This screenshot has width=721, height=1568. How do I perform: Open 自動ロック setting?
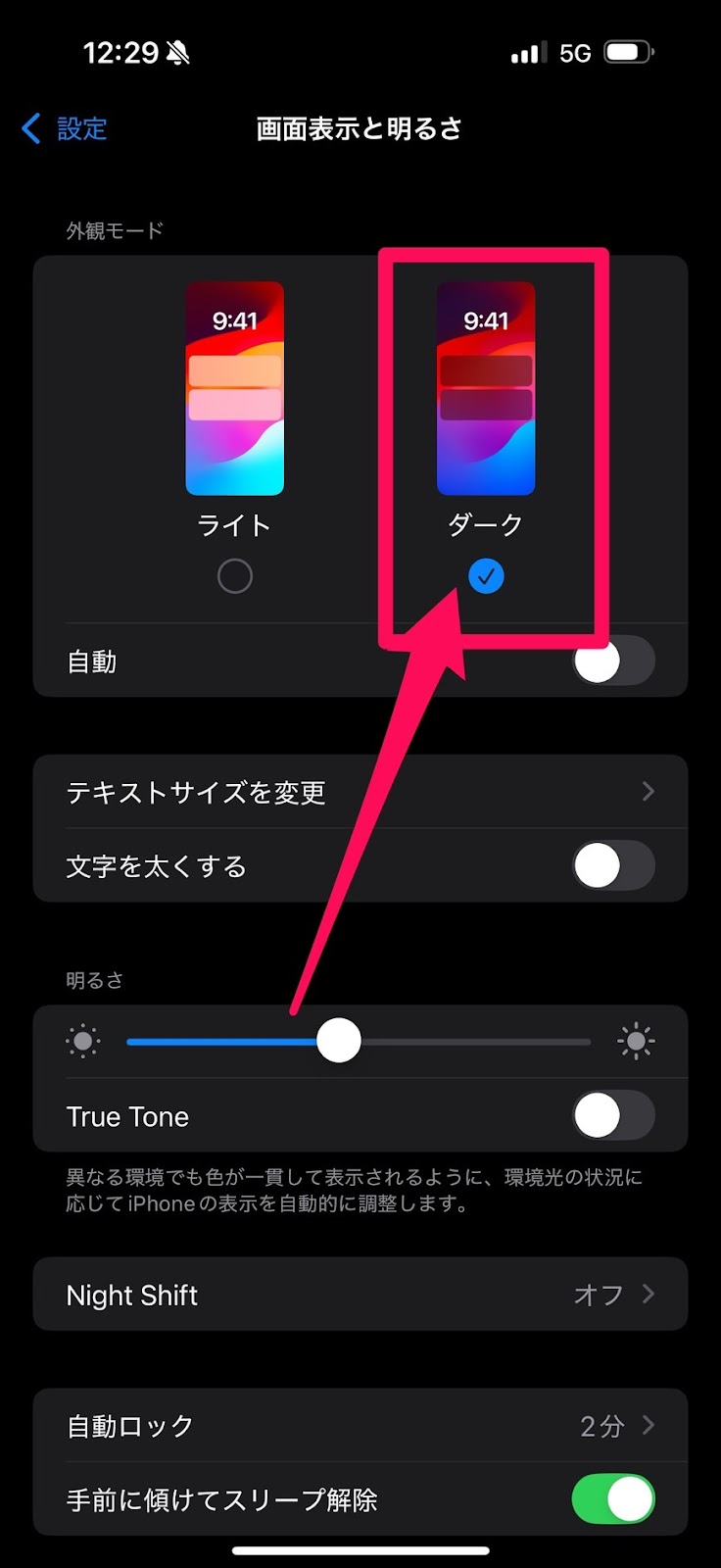point(360,1426)
